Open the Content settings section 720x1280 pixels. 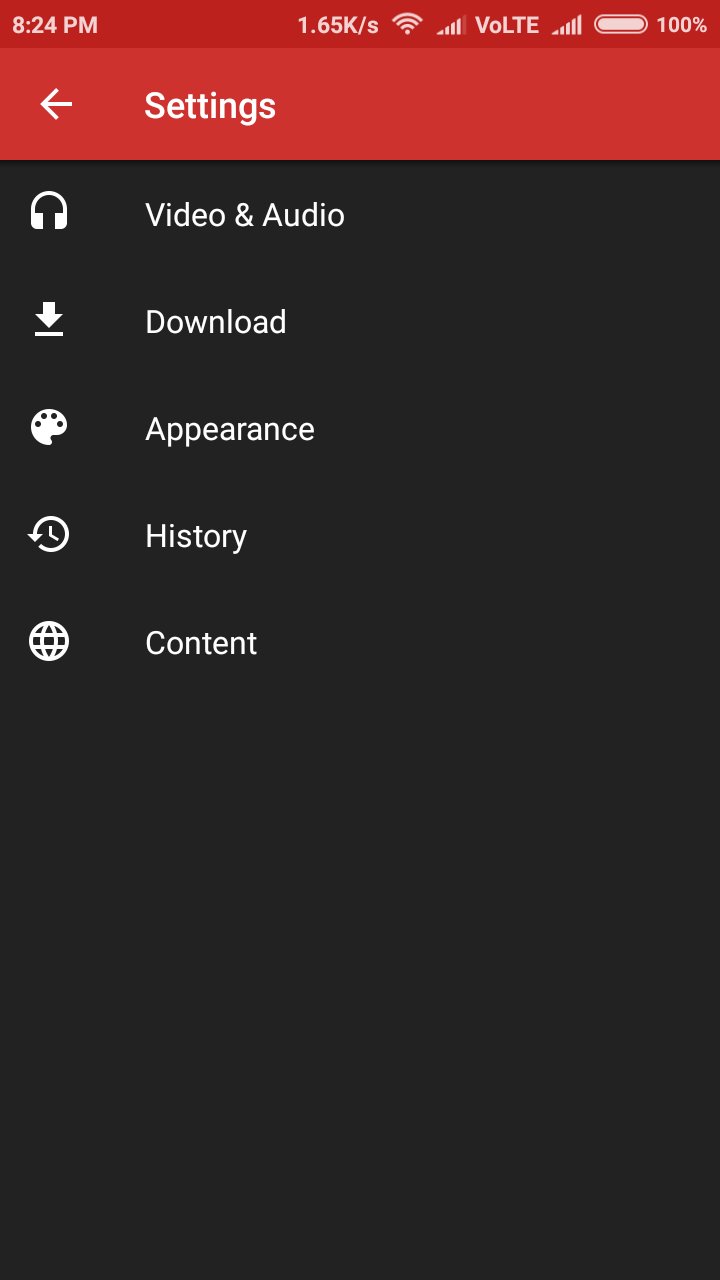[200, 642]
